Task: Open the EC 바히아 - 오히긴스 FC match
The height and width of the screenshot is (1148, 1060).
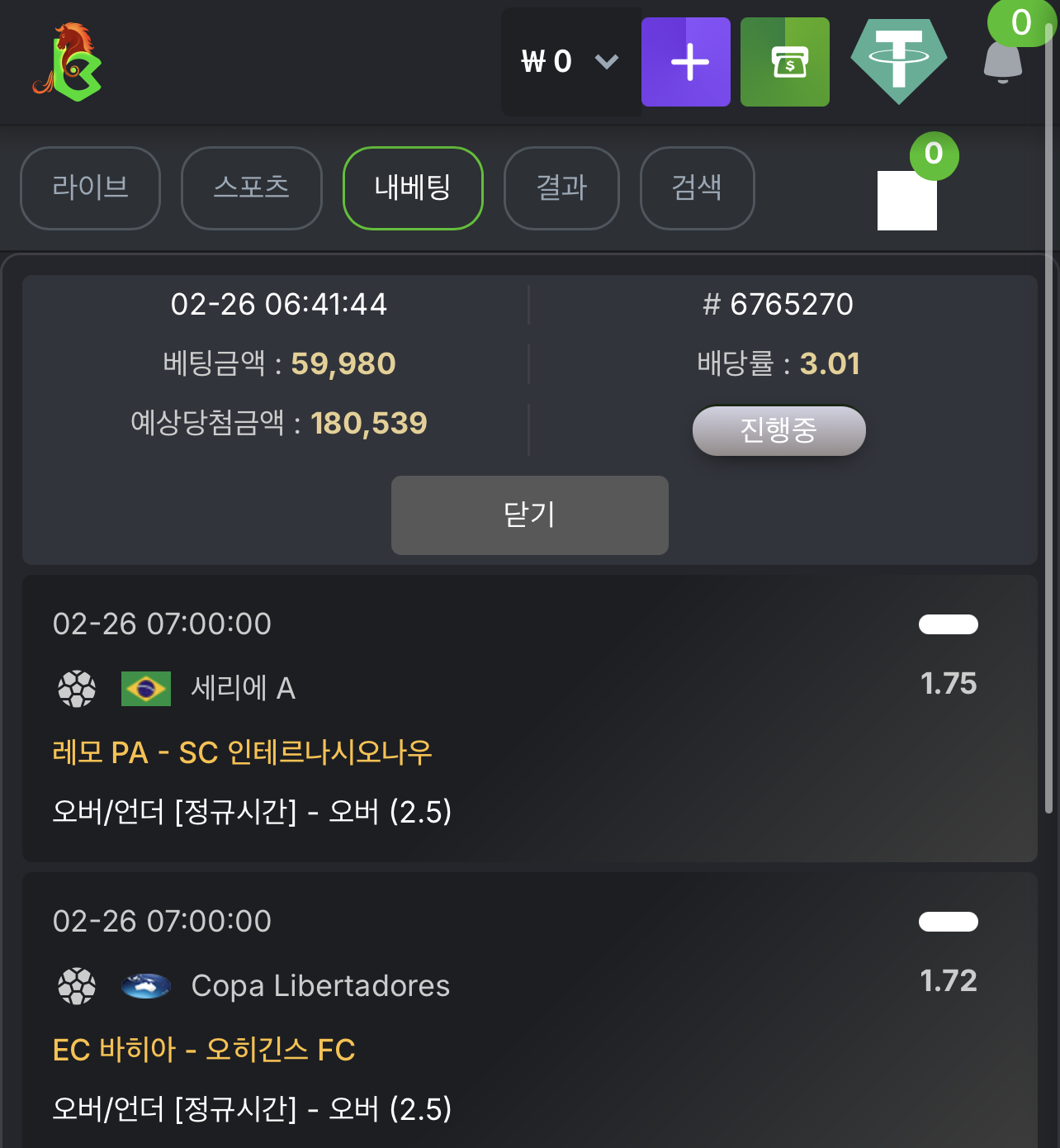Action: pos(203,1049)
